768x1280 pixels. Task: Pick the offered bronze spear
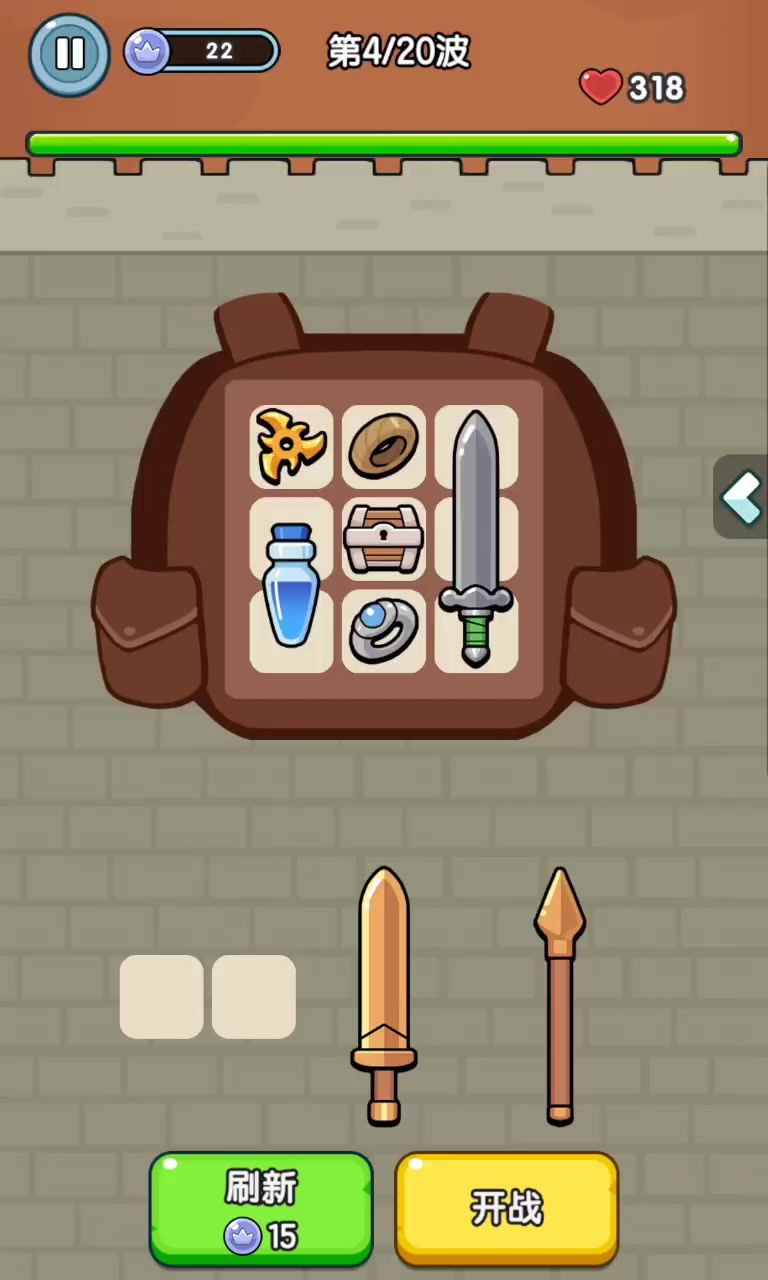(x=560, y=995)
